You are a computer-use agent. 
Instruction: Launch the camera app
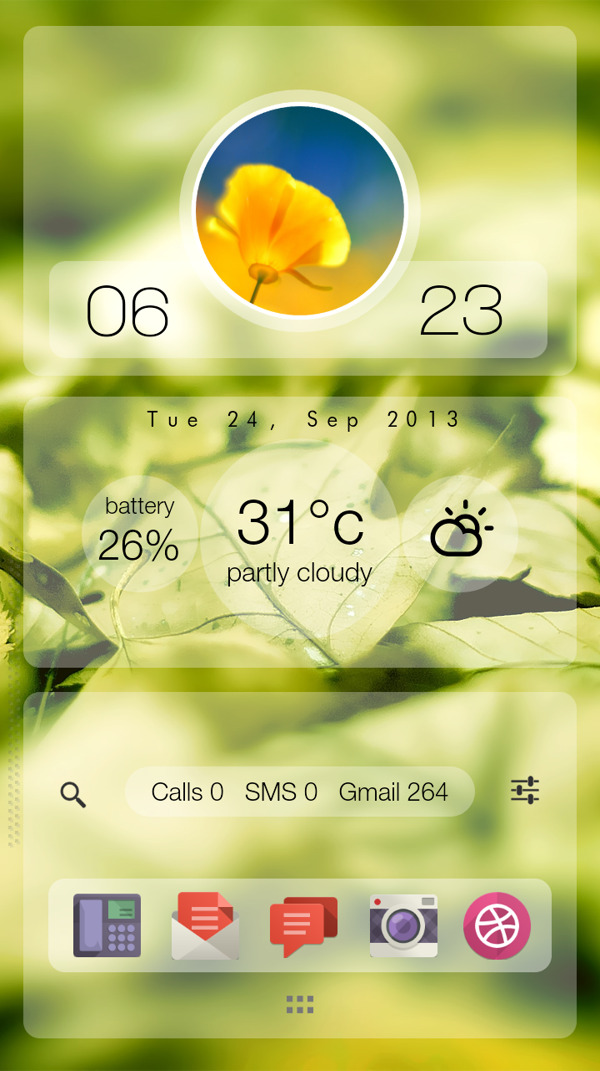pos(403,926)
